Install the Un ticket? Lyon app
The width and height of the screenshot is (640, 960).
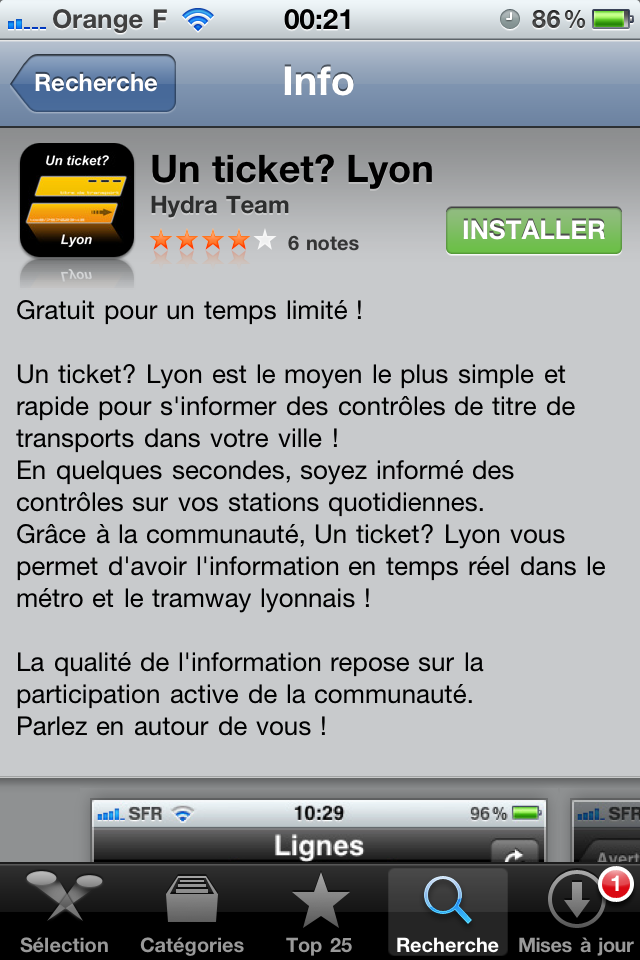click(x=533, y=230)
